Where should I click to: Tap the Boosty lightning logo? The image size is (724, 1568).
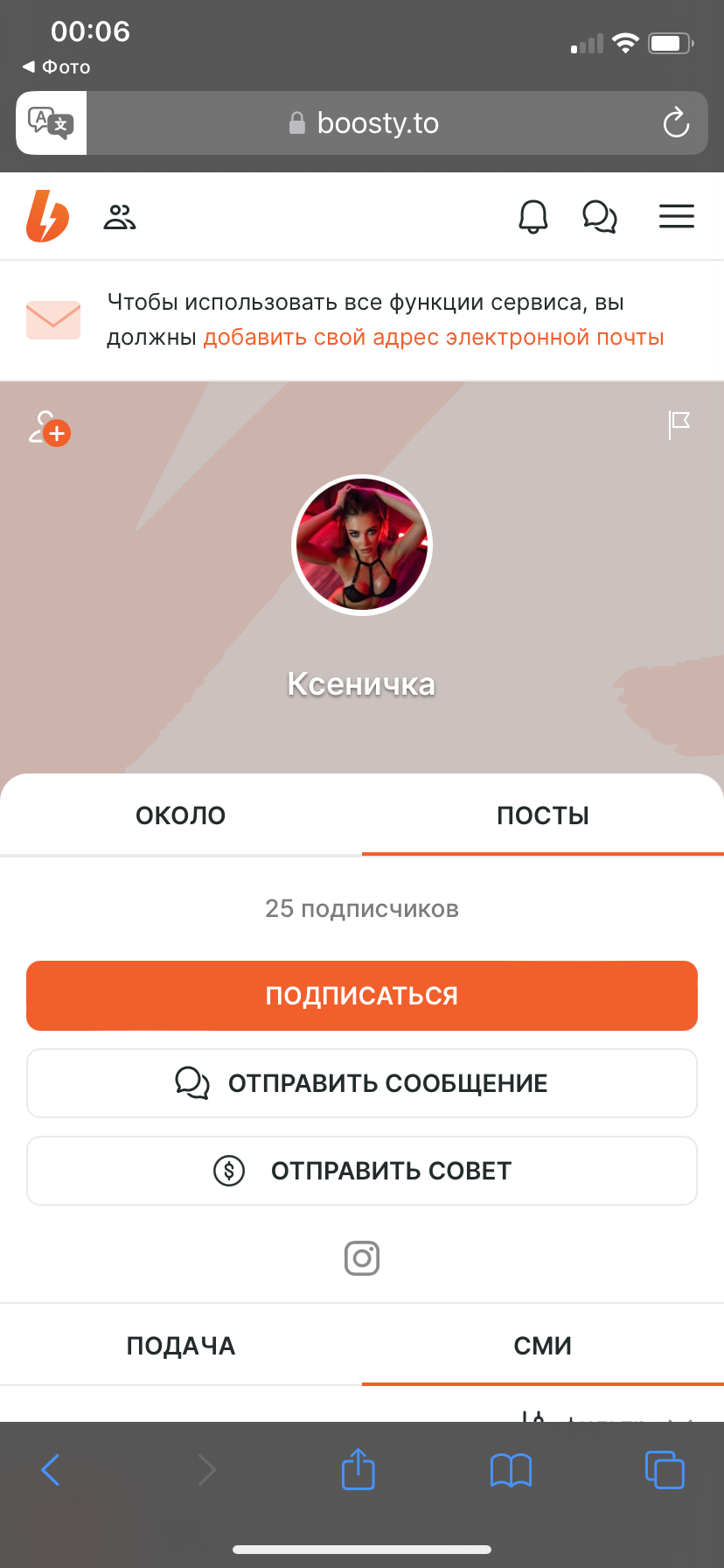point(47,216)
